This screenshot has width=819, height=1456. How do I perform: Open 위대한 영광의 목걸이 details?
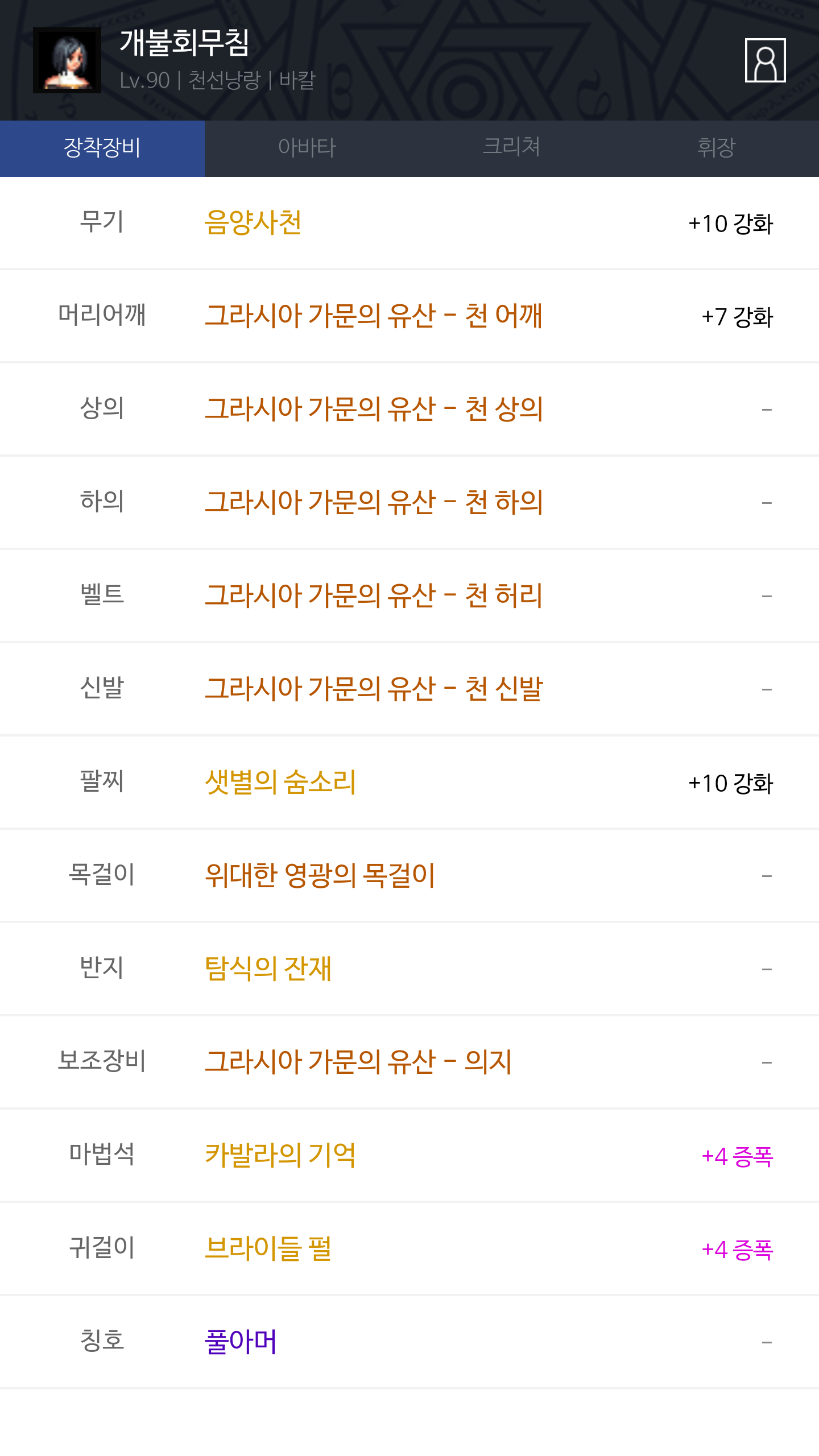coord(320,875)
